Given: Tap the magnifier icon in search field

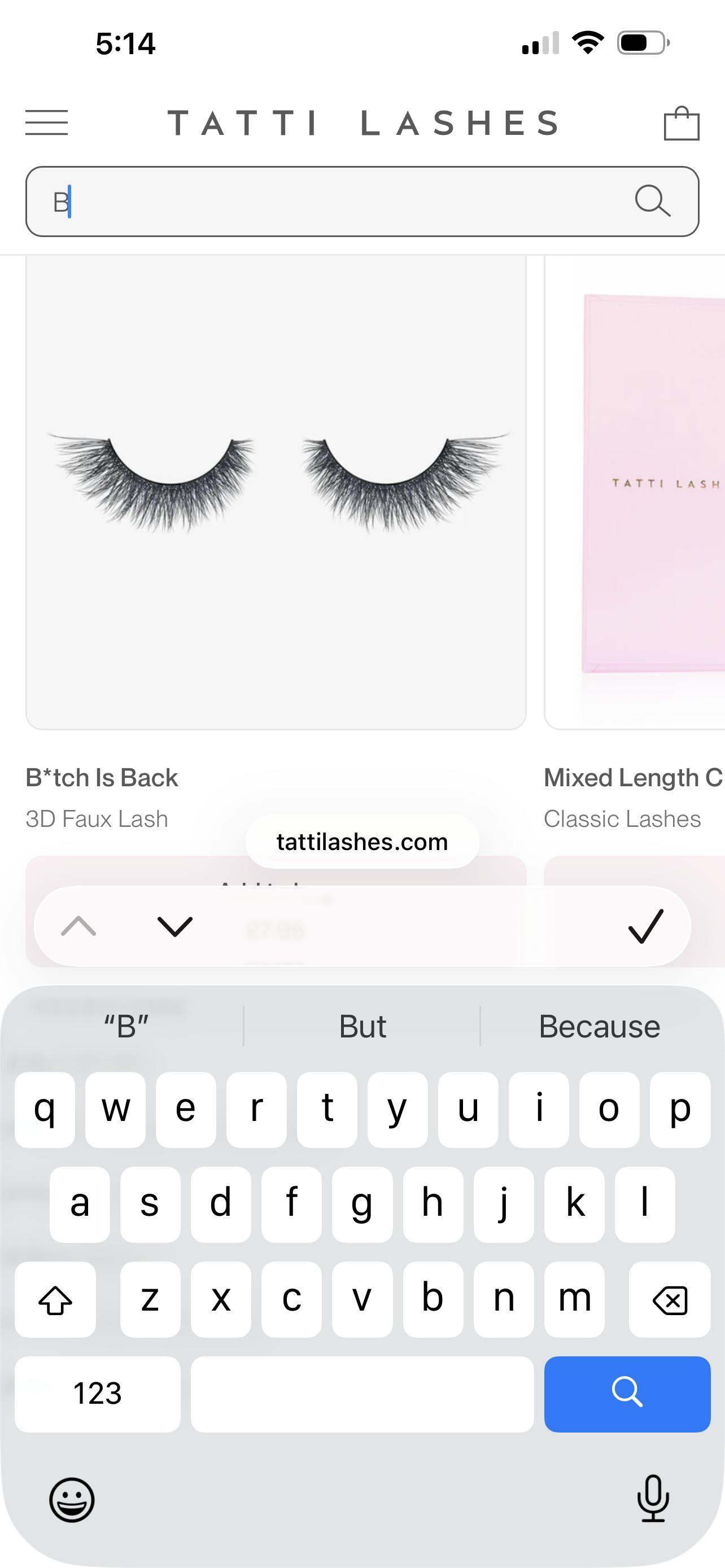Looking at the screenshot, I should [x=653, y=201].
